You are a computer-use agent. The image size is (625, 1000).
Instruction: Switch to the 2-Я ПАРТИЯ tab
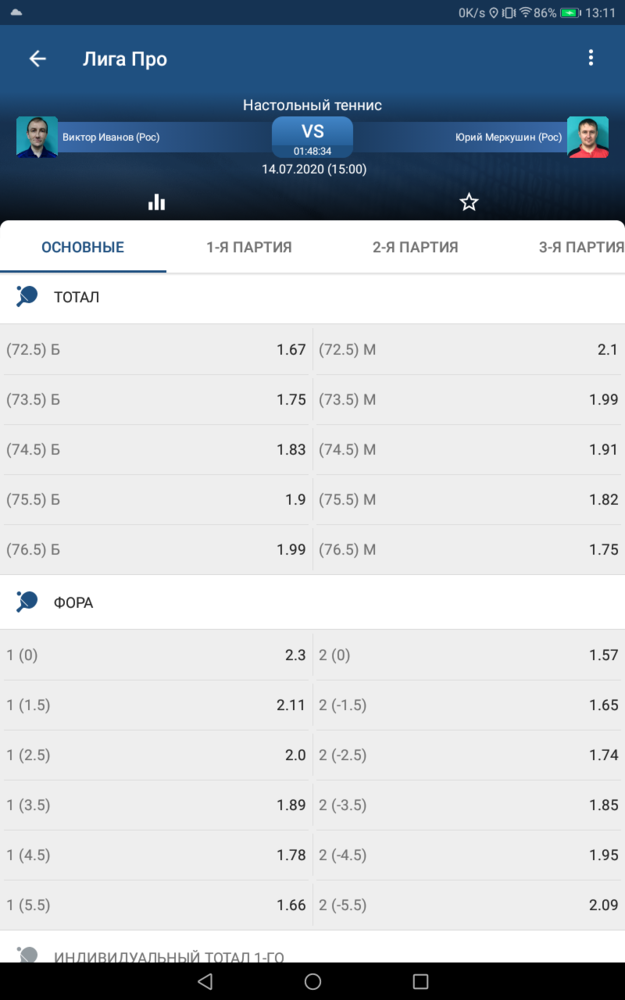pos(415,247)
